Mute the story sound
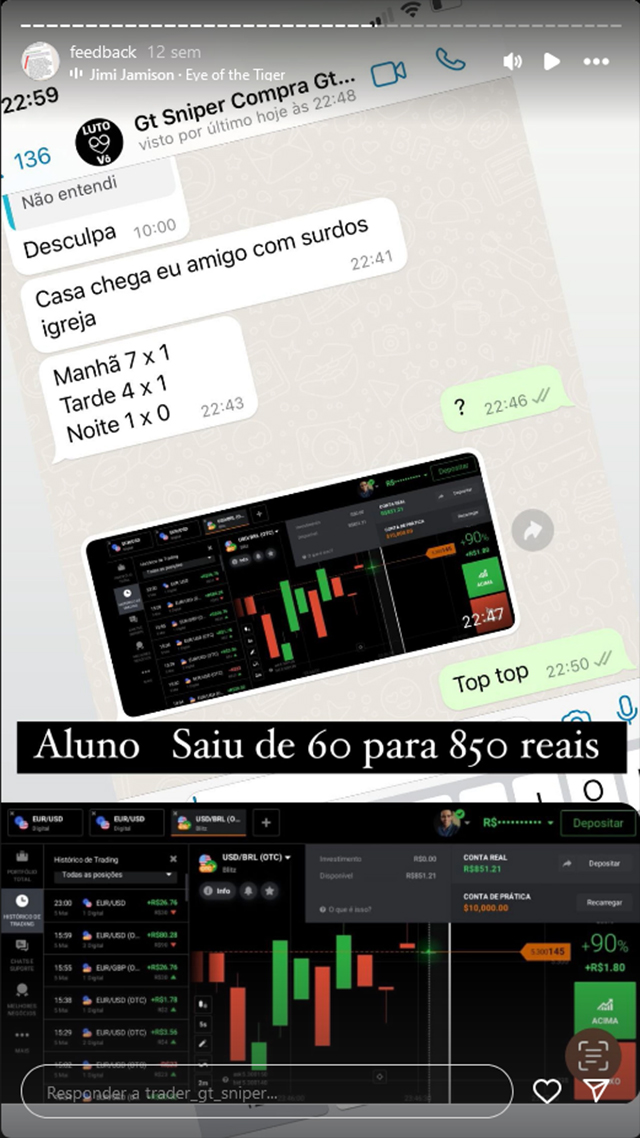Image resolution: width=640 pixels, height=1138 pixels. 512,61
